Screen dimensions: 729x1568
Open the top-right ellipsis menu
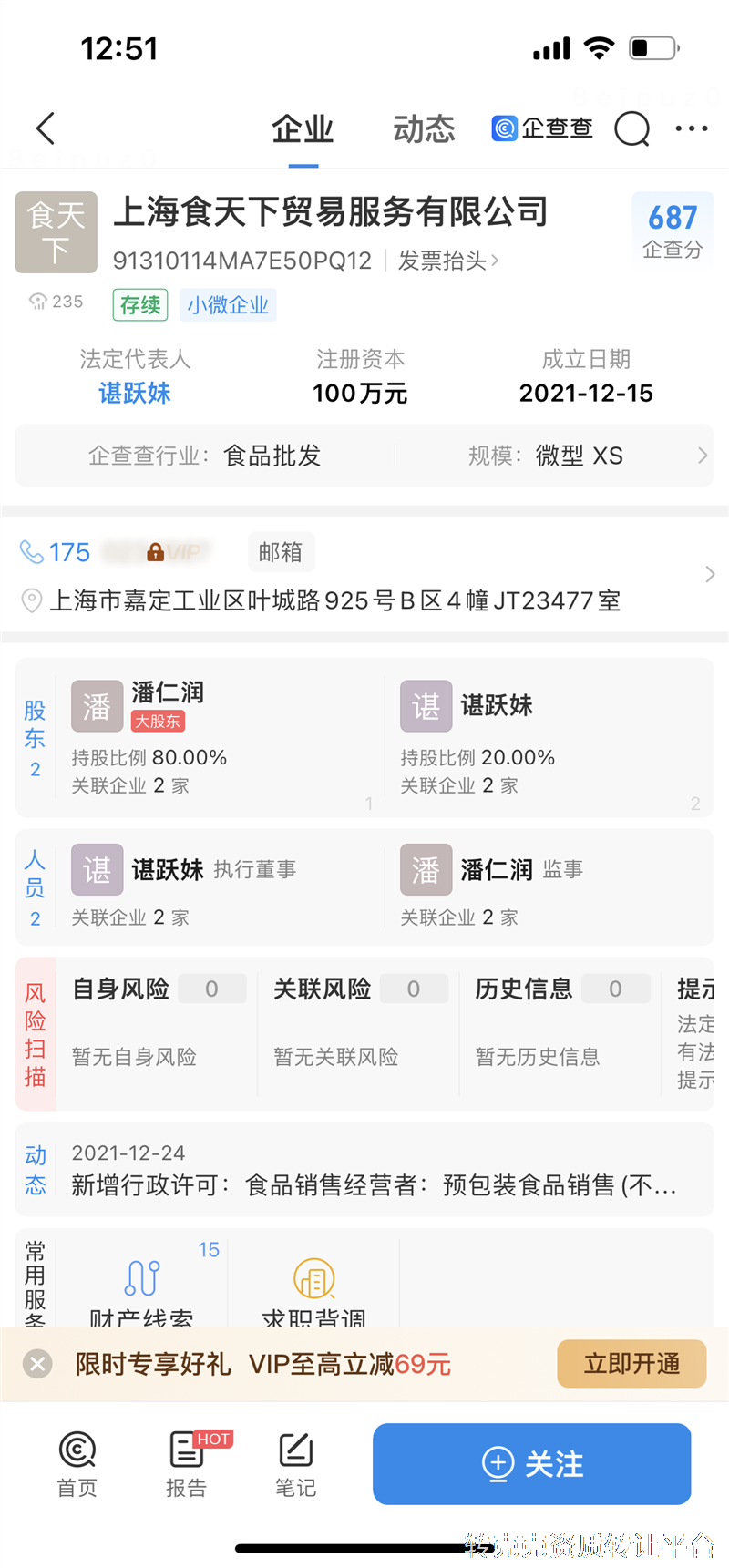(x=691, y=128)
